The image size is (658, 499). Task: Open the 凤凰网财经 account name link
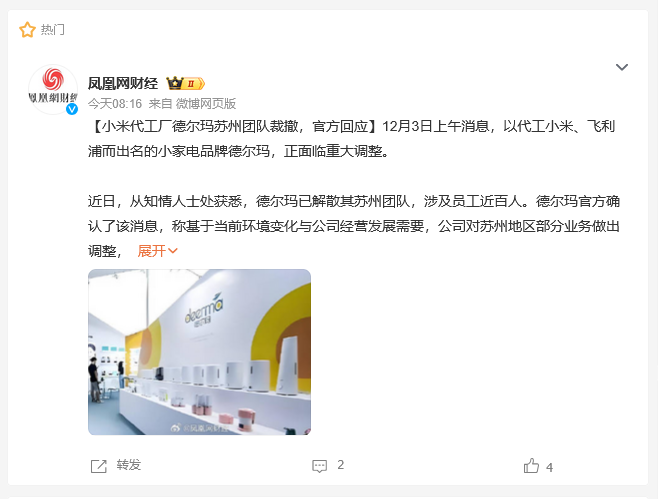pos(124,83)
